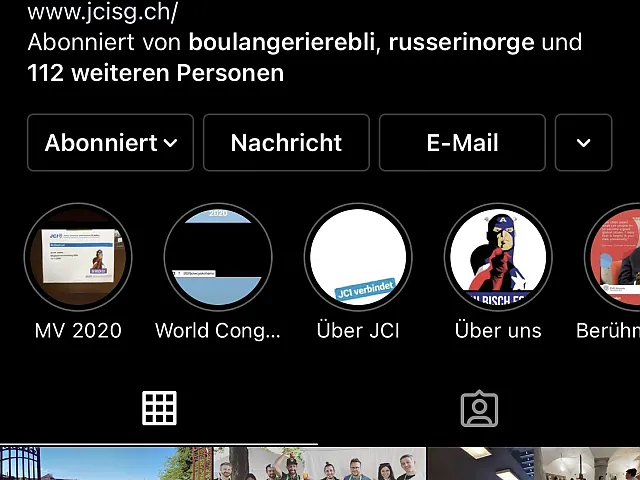Image resolution: width=640 pixels, height=480 pixels.
Task: Open the World Congress story highlight
Action: [218, 257]
